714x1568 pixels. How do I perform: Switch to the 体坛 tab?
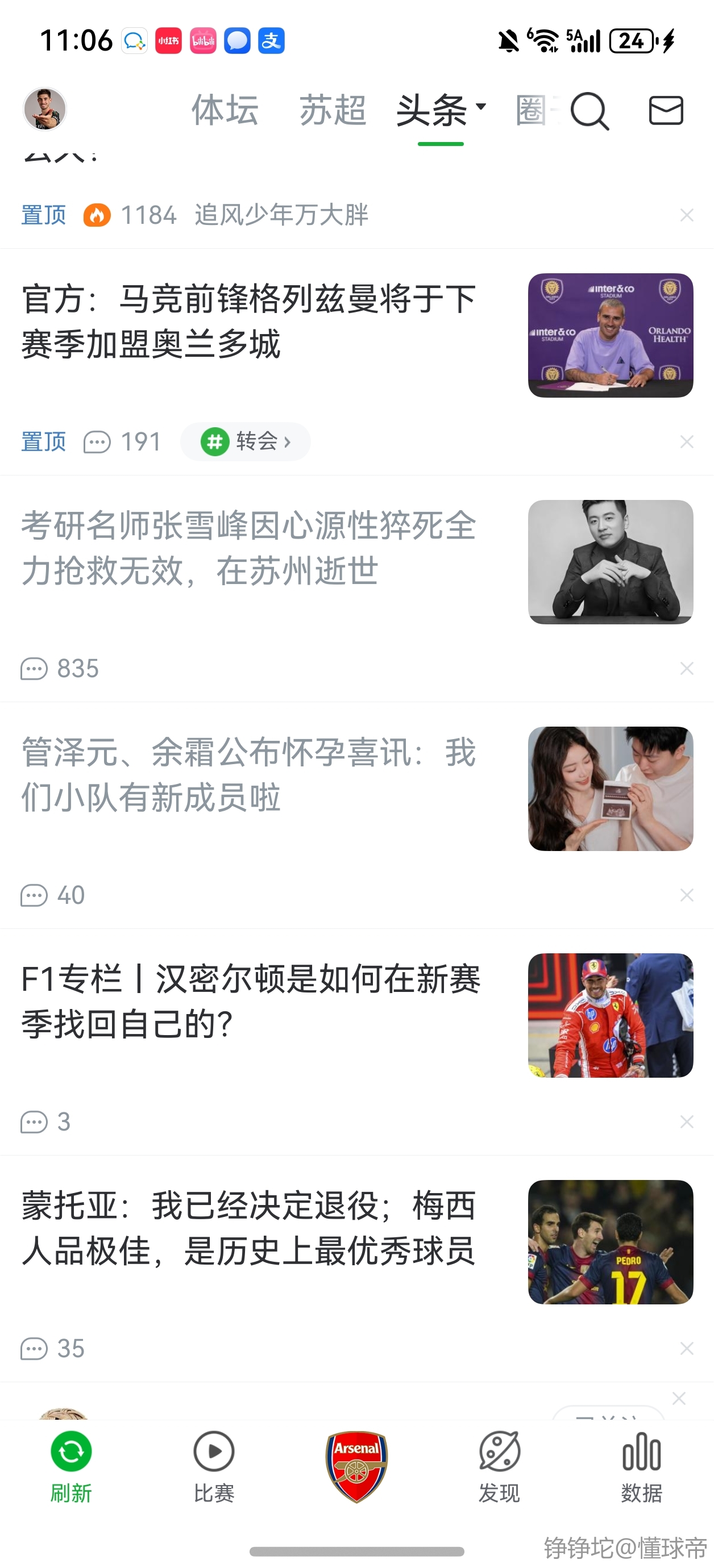(225, 110)
